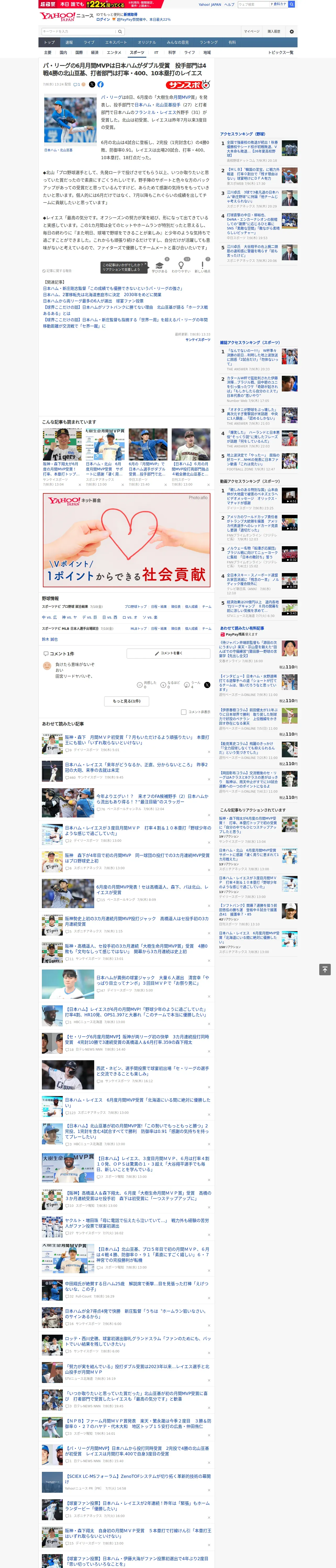Open the settings gear icon
Image resolution: width=336 pixels, height=1568 pixels.
tap(292, 32)
